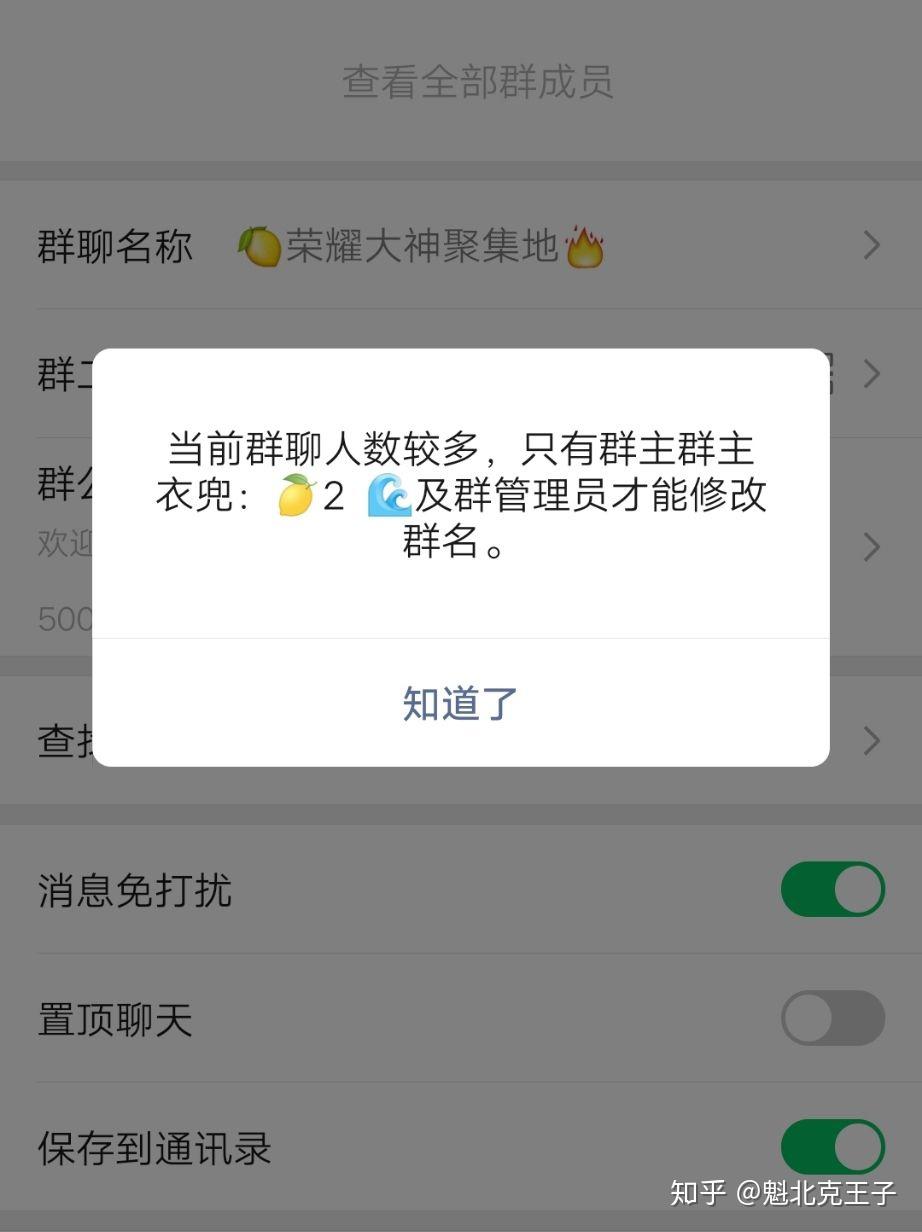展开群公告行的右侧箭头
This screenshot has width=922, height=1232.
871,546
